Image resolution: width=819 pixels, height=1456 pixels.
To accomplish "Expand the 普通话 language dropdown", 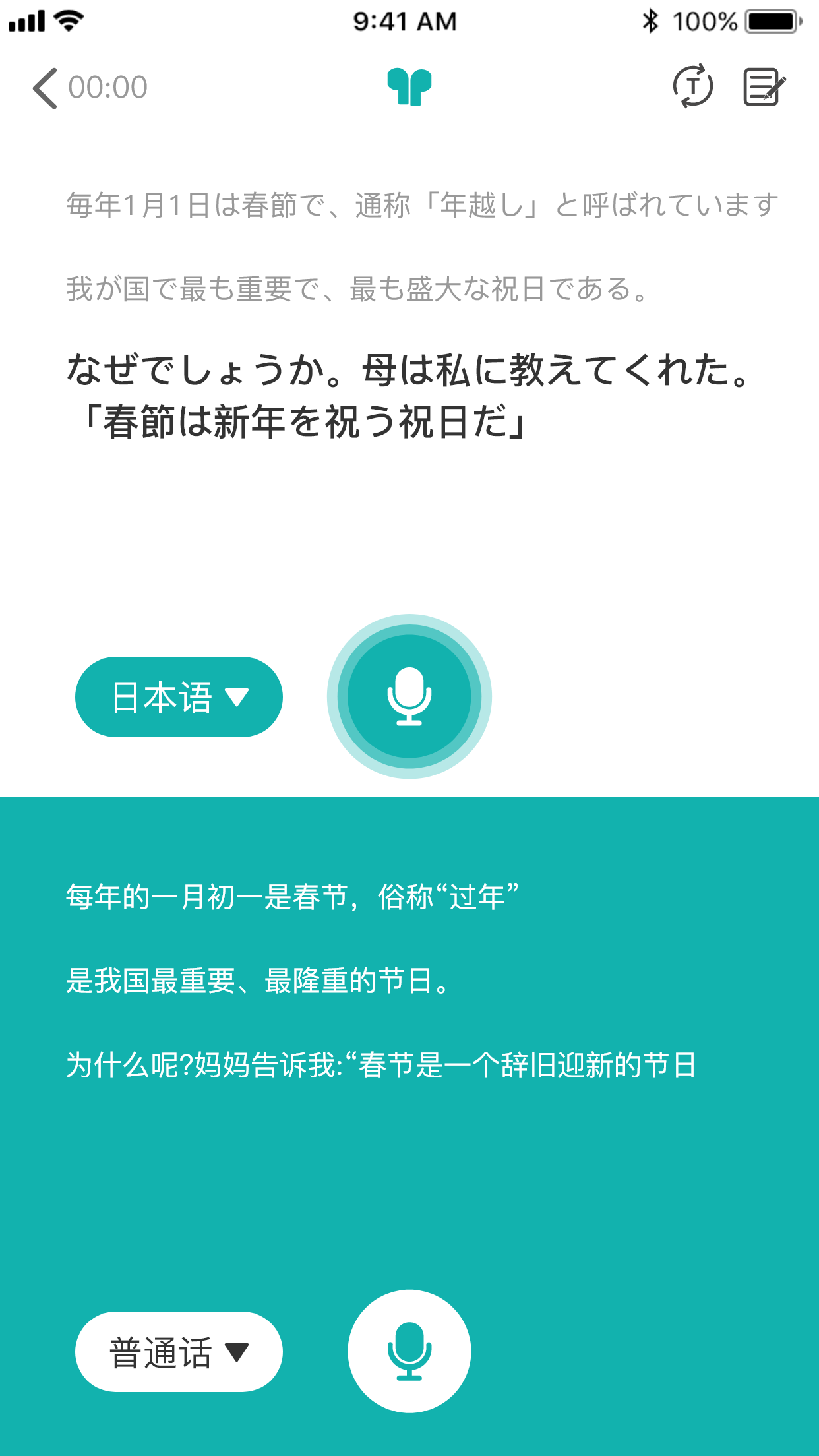I will pyautogui.click(x=179, y=1352).
